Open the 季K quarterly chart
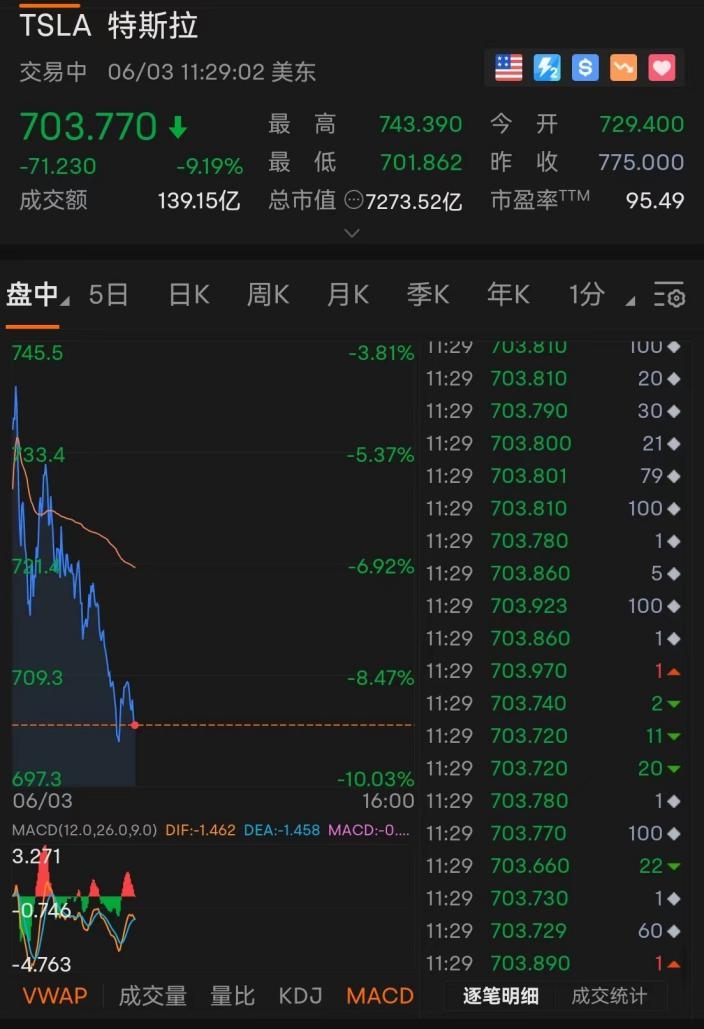This screenshot has width=704, height=1029. [427, 295]
